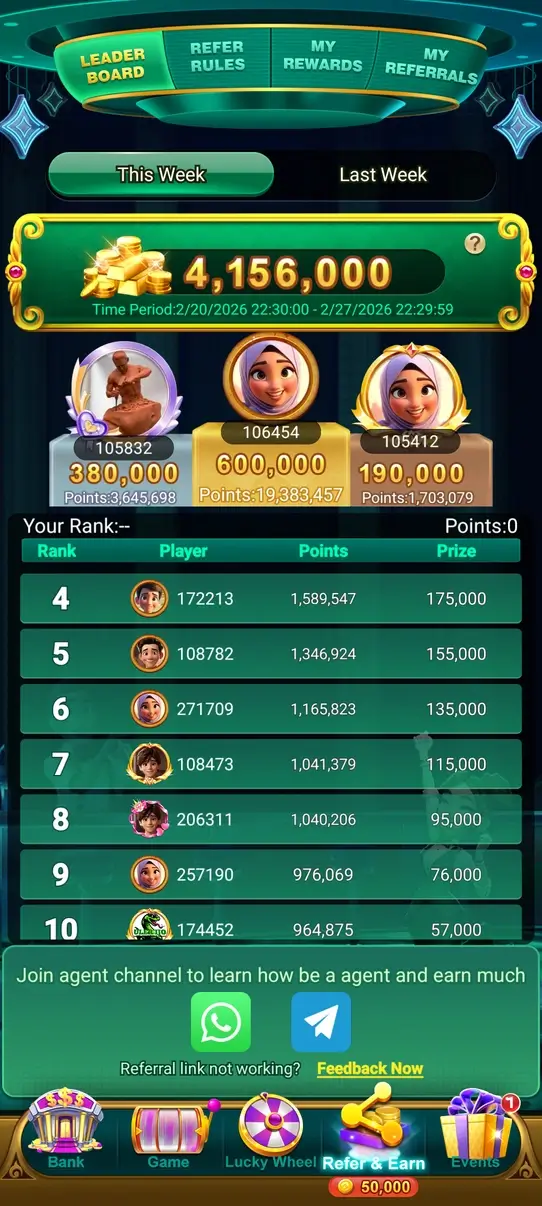Open the Lucky Wheel

270,1133
